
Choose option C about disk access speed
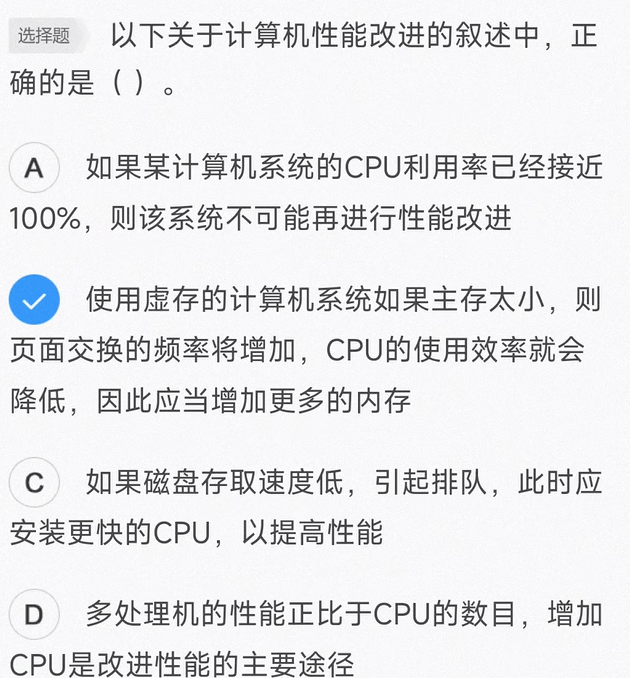34,483
